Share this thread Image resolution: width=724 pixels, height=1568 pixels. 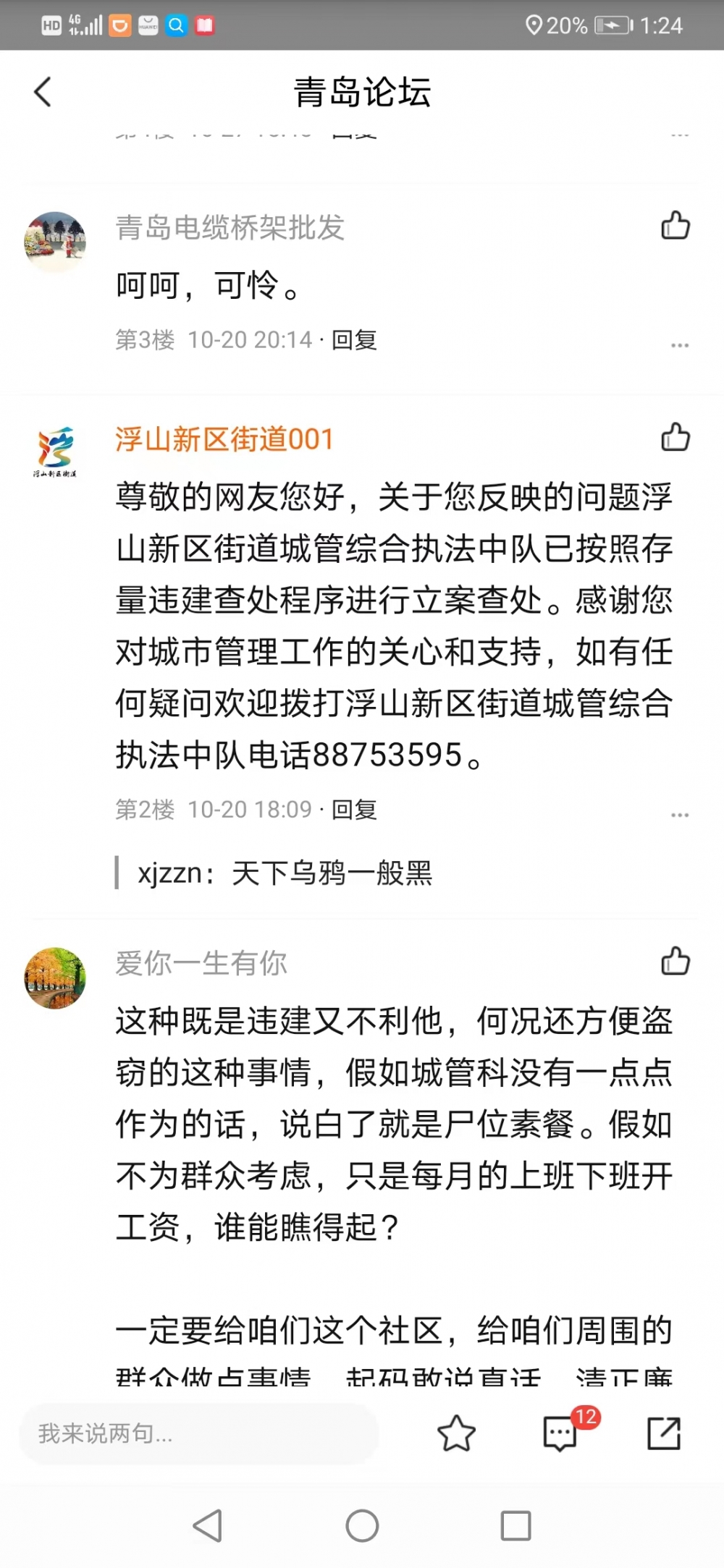click(x=663, y=1433)
